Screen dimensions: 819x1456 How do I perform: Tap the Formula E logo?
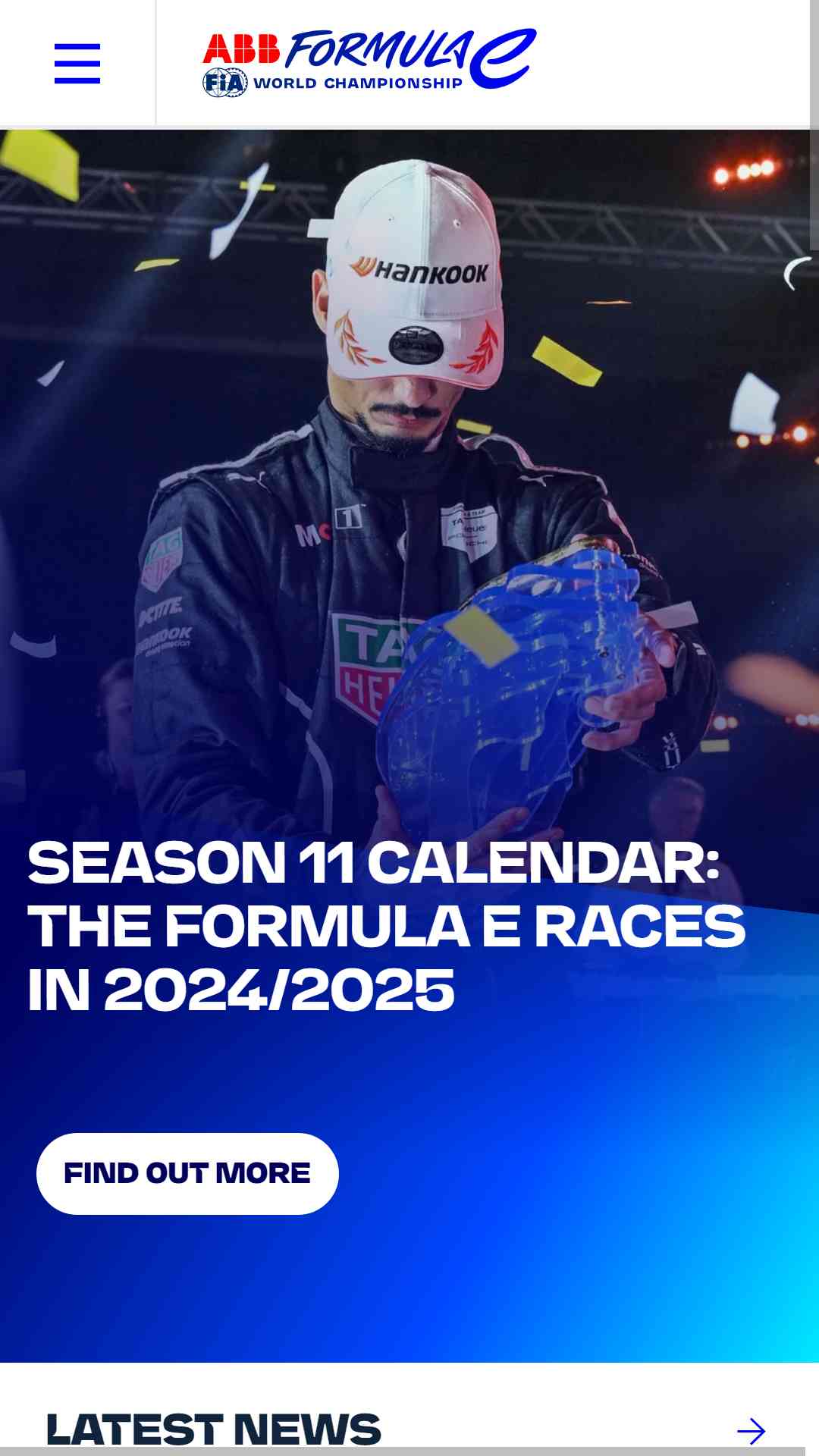pyautogui.click(x=369, y=63)
